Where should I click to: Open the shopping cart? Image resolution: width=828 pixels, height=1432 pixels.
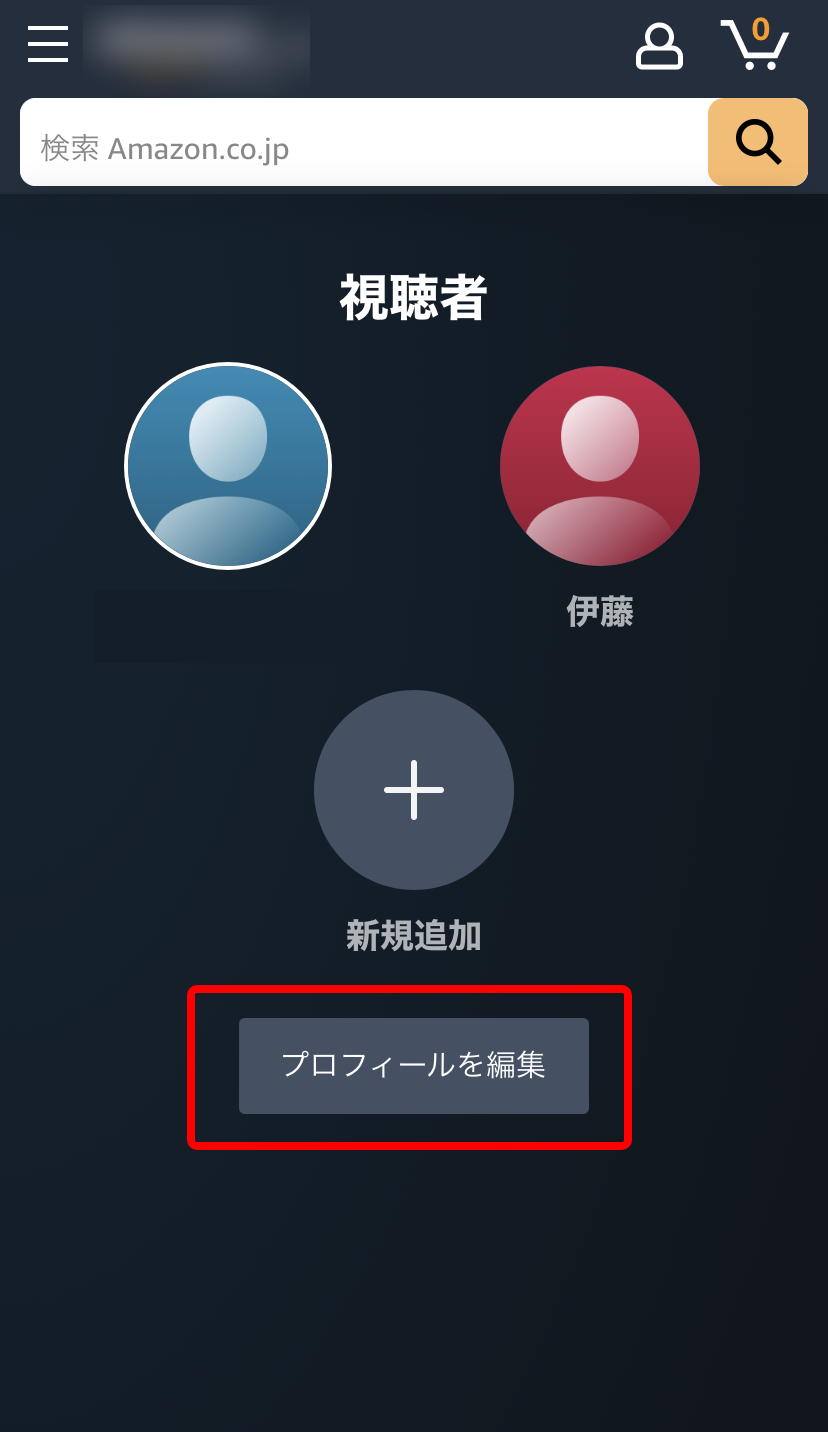coord(755,44)
